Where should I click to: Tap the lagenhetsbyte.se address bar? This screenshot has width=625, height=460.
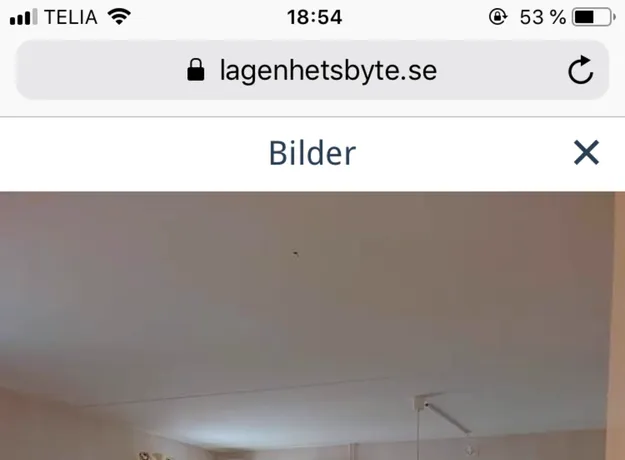tap(312, 70)
